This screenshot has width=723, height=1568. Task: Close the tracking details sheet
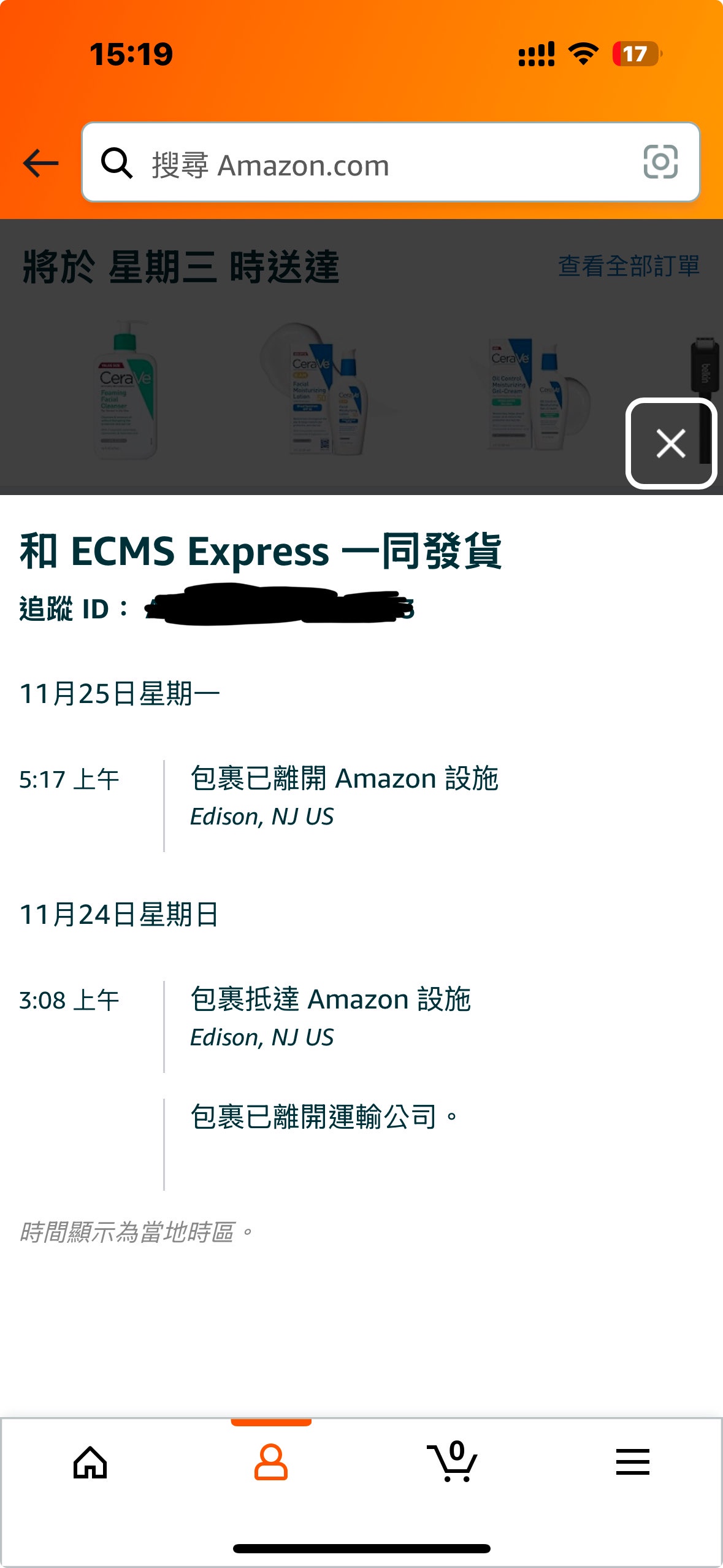click(671, 444)
